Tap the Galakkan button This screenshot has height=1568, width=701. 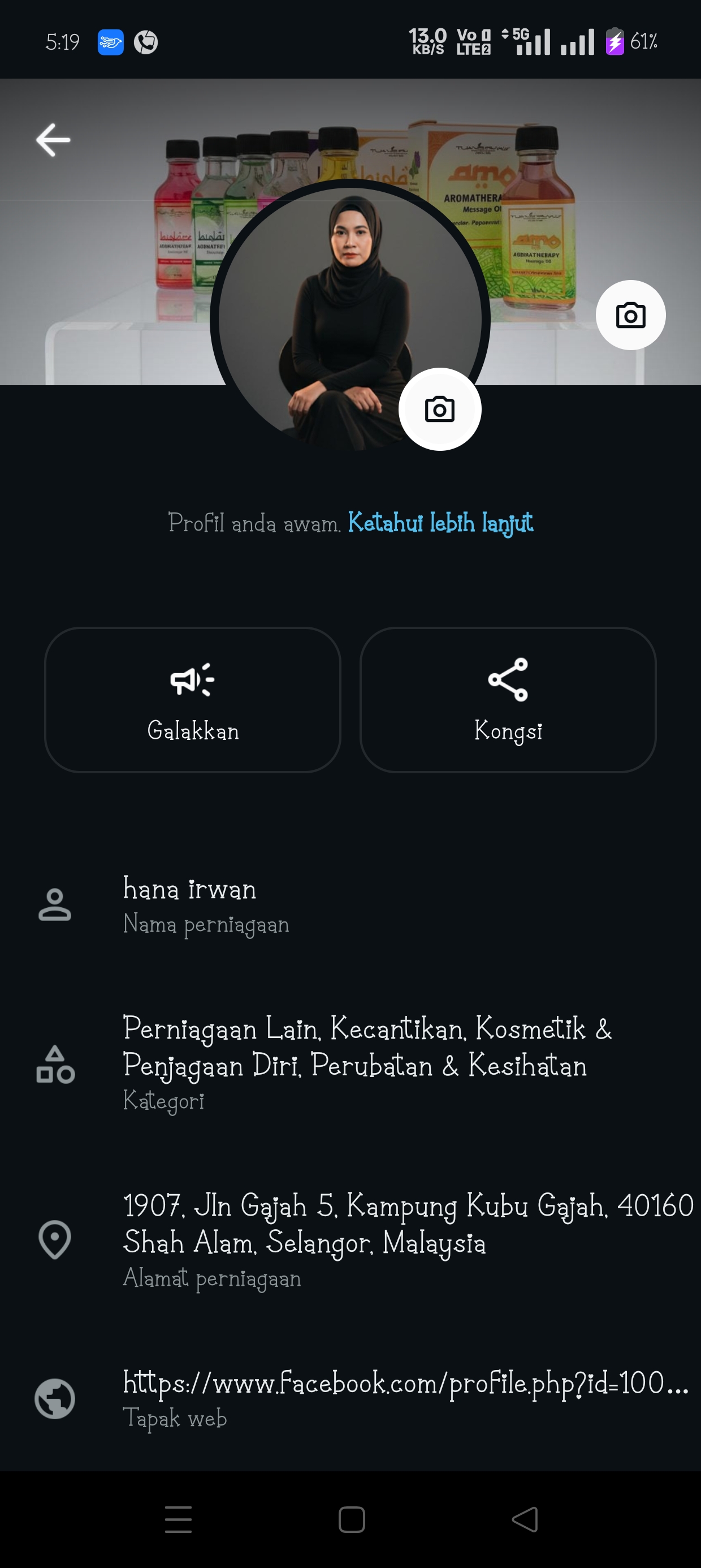(192, 699)
